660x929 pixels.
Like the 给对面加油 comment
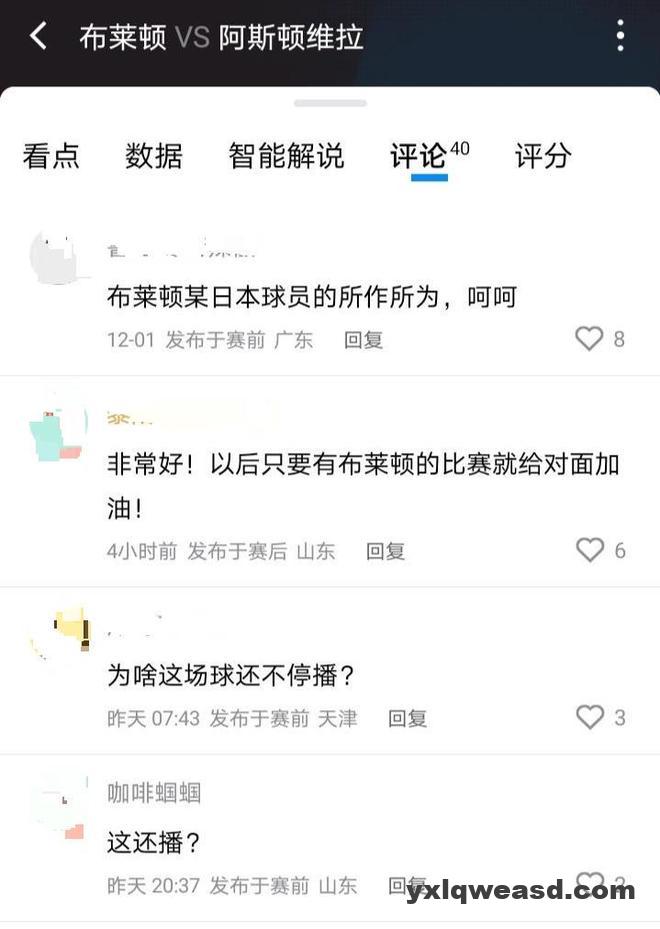pos(590,549)
